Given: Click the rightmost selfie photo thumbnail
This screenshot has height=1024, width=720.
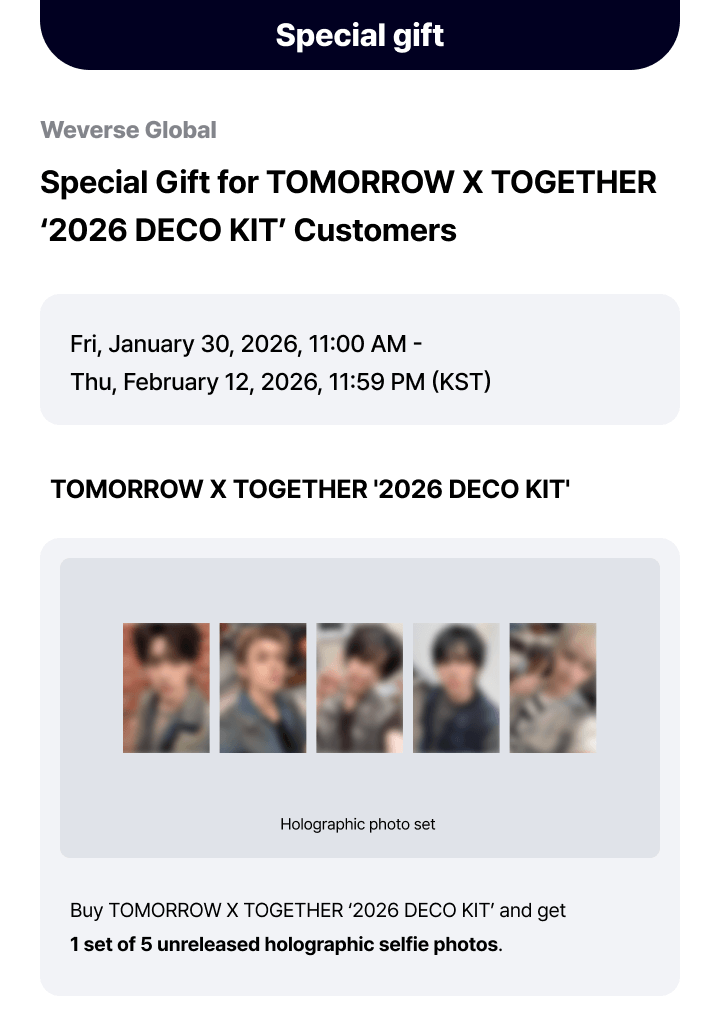Looking at the screenshot, I should (552, 687).
